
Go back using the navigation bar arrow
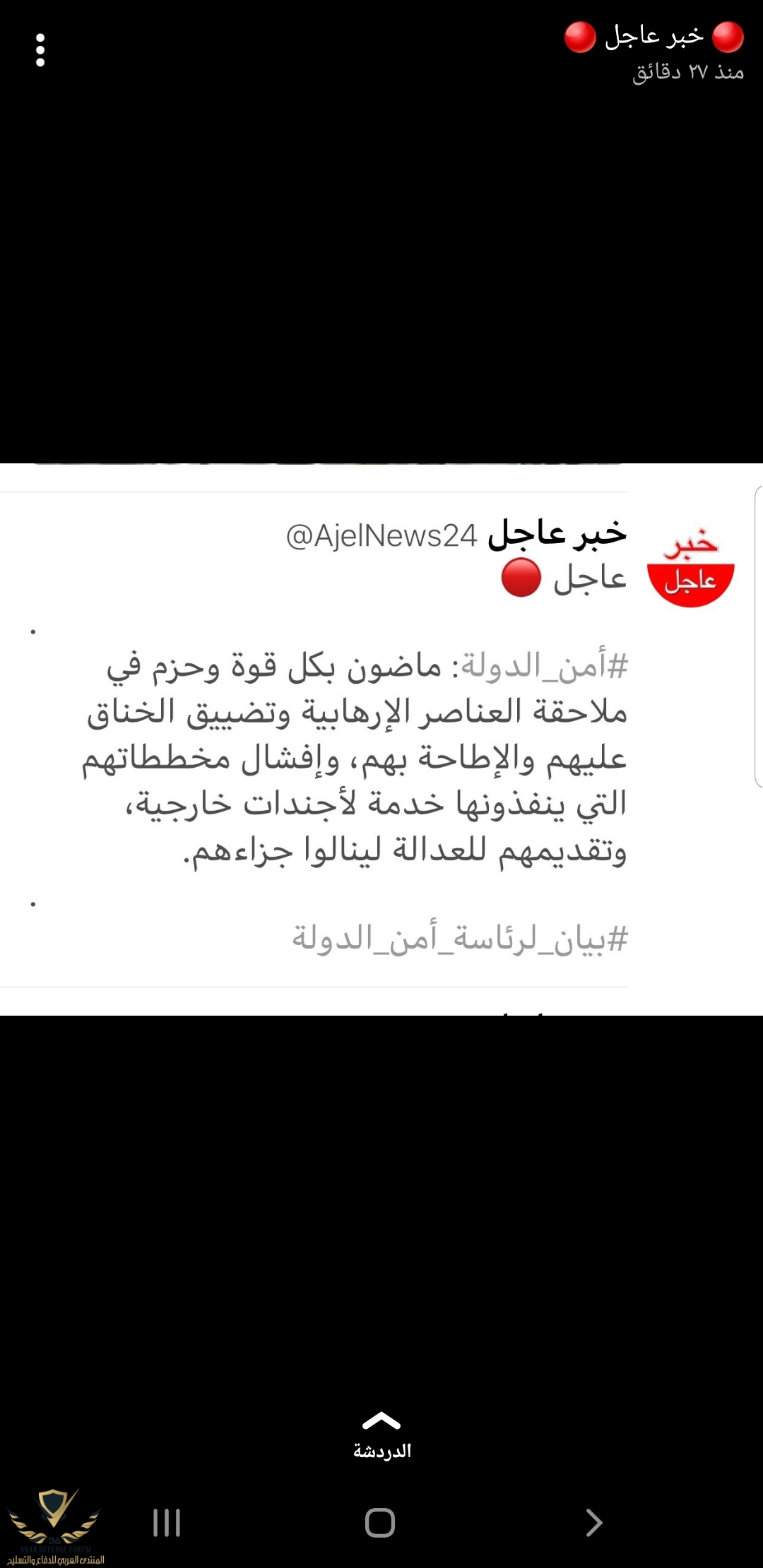pos(593,1523)
